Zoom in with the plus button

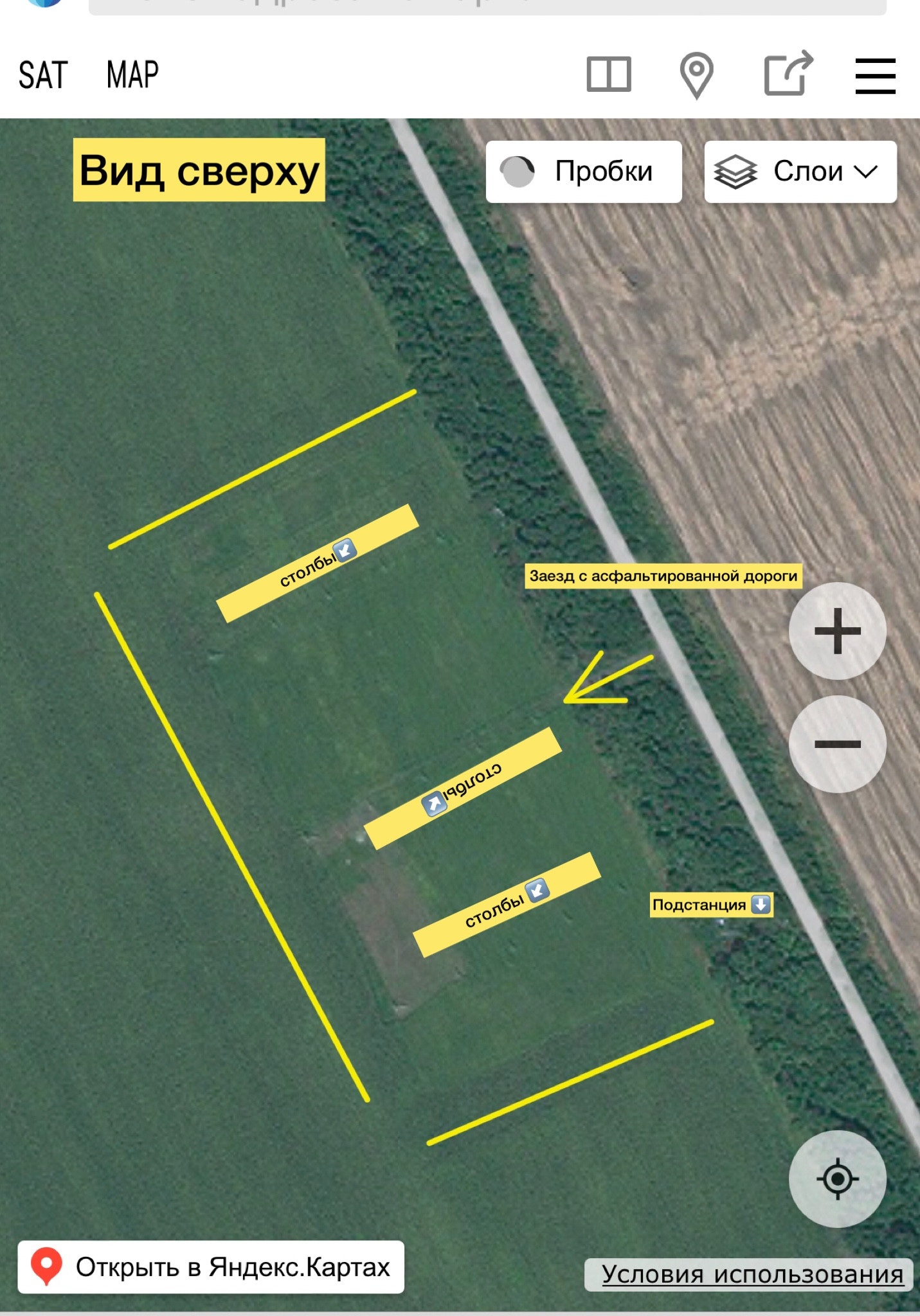837,631
